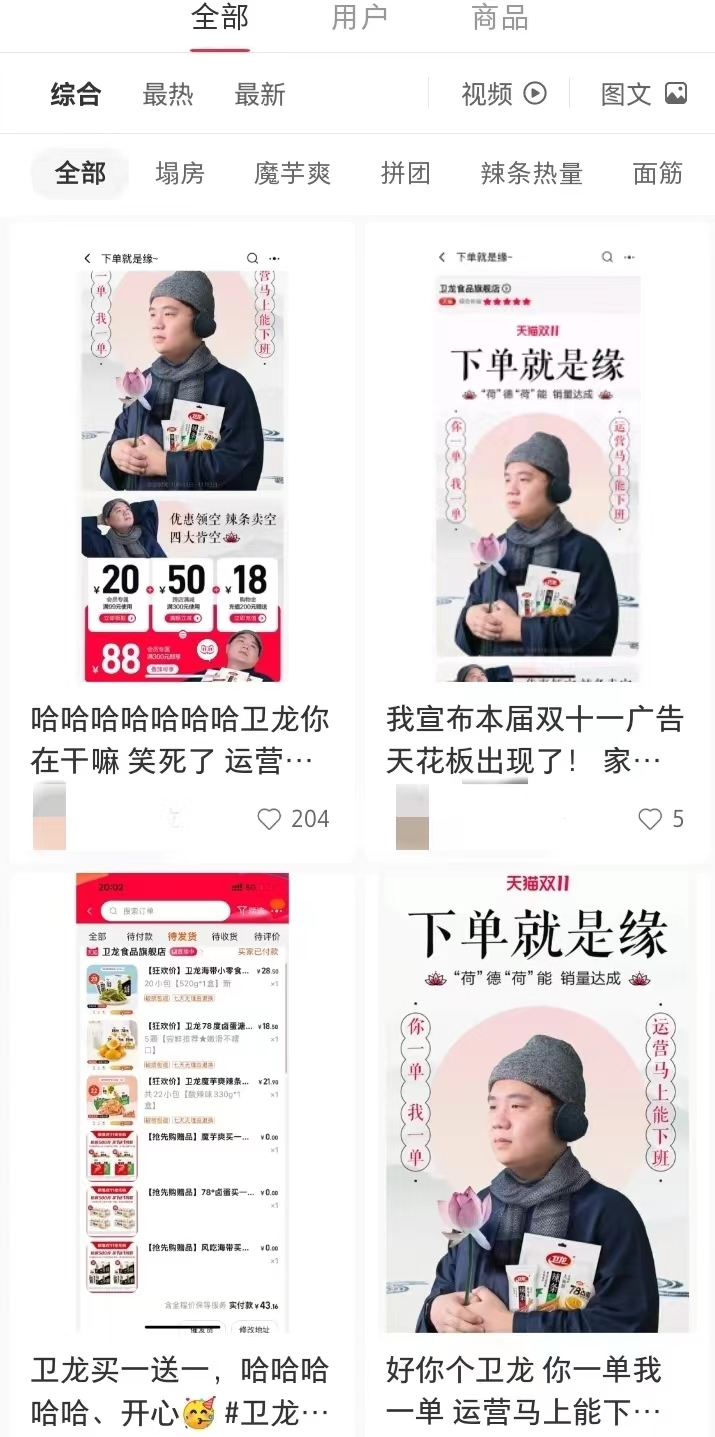This screenshot has width=715, height=1437.
Task: Open the post 卫龙买一送一
Action: click(x=182, y=1100)
